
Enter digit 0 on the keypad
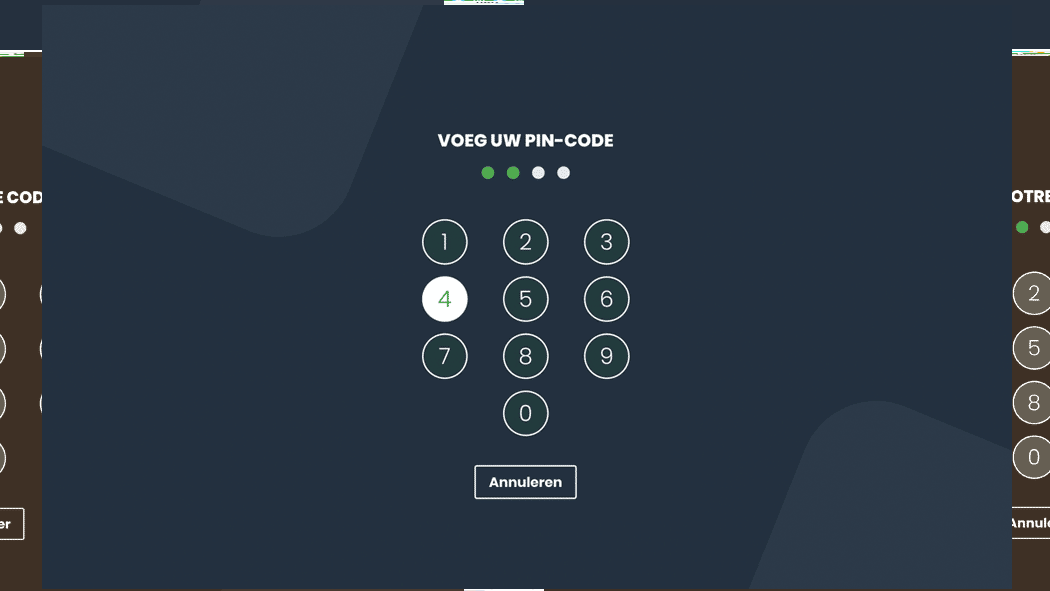click(x=526, y=413)
